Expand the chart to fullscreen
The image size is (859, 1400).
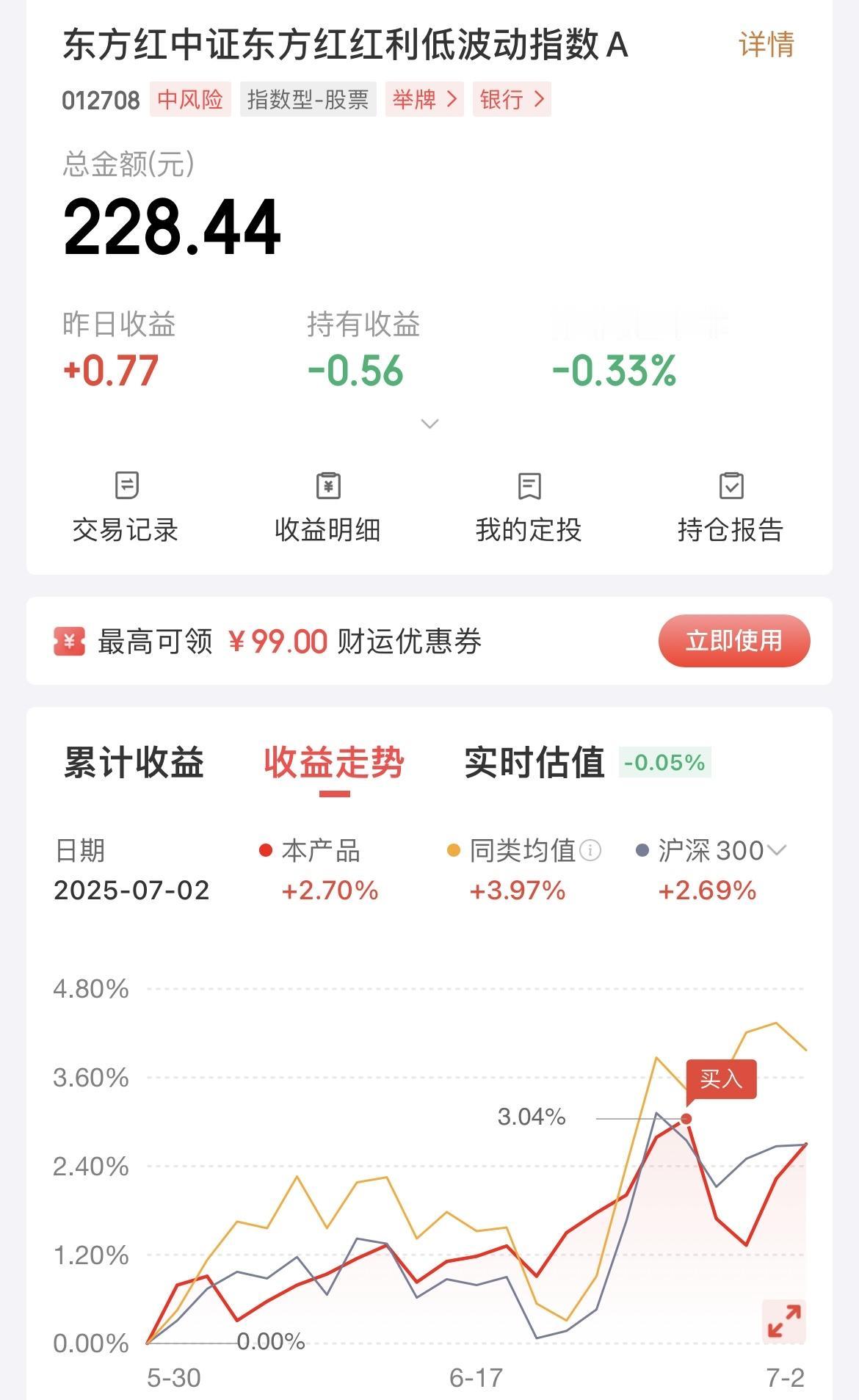pyautogui.click(x=783, y=1321)
